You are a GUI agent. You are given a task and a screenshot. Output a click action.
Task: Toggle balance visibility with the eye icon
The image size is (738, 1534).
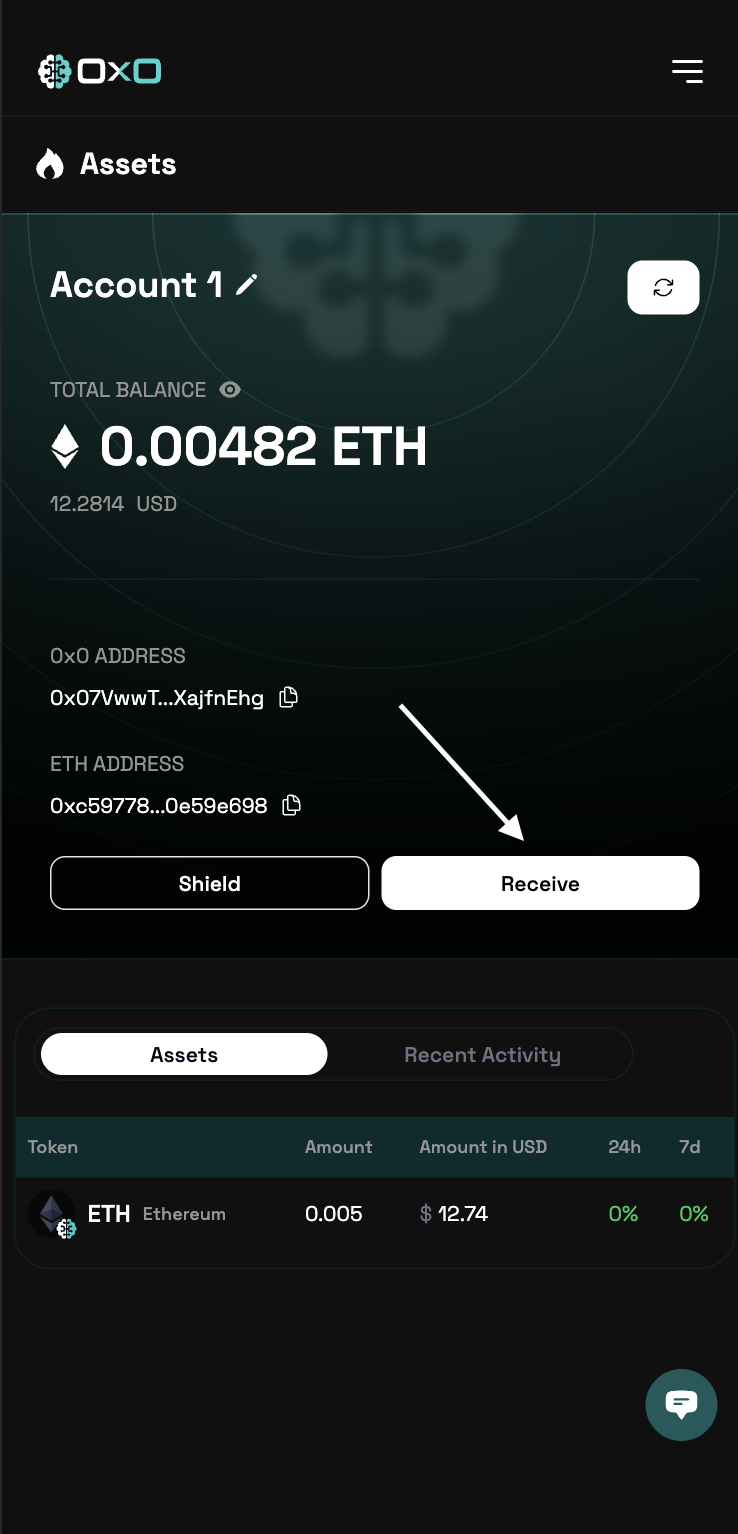(229, 390)
